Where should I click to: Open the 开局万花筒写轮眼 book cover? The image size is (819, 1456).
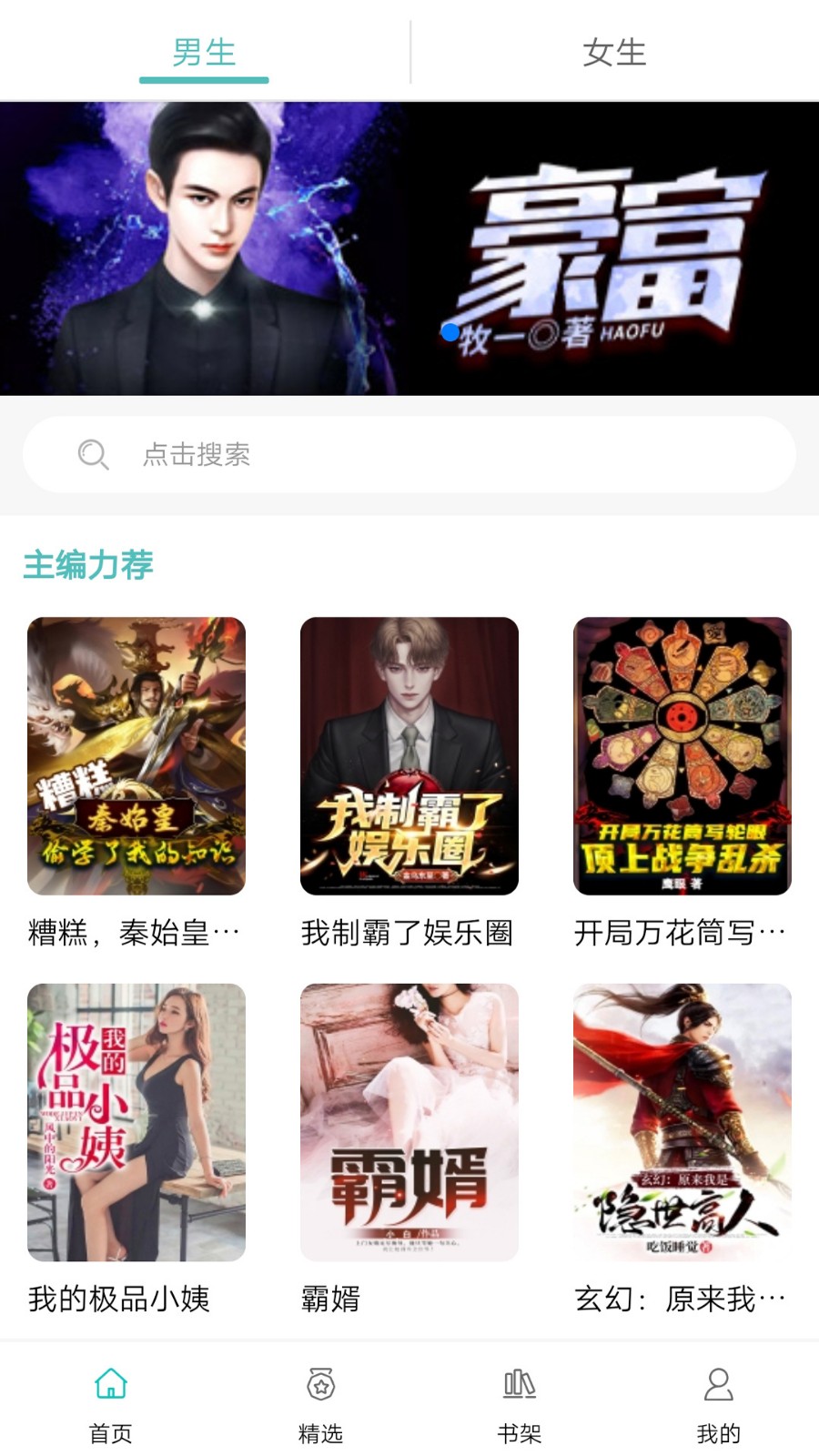tap(682, 755)
